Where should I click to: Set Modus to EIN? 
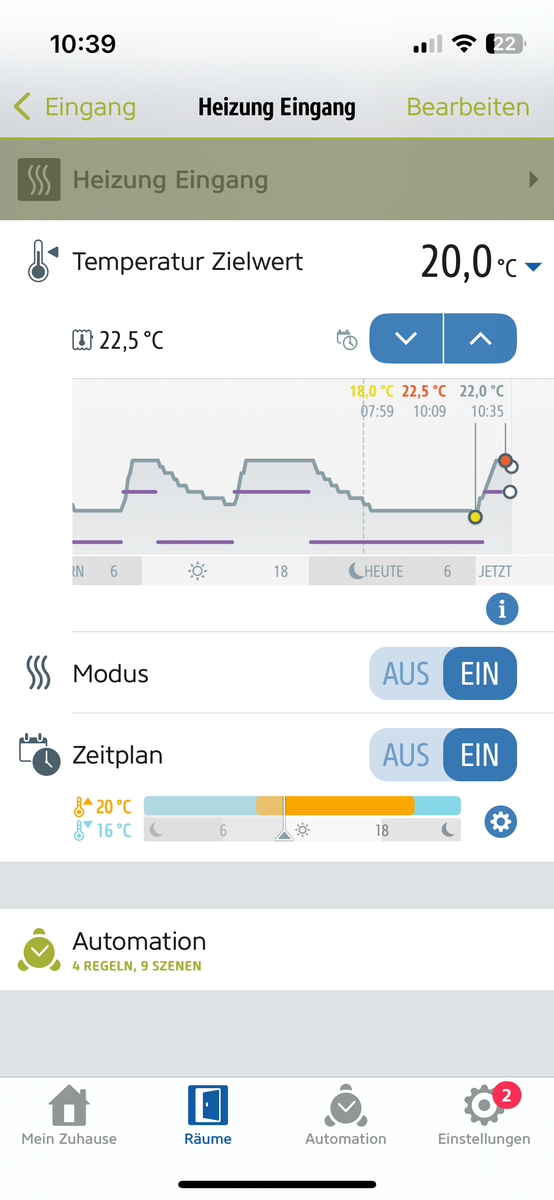[x=480, y=673]
